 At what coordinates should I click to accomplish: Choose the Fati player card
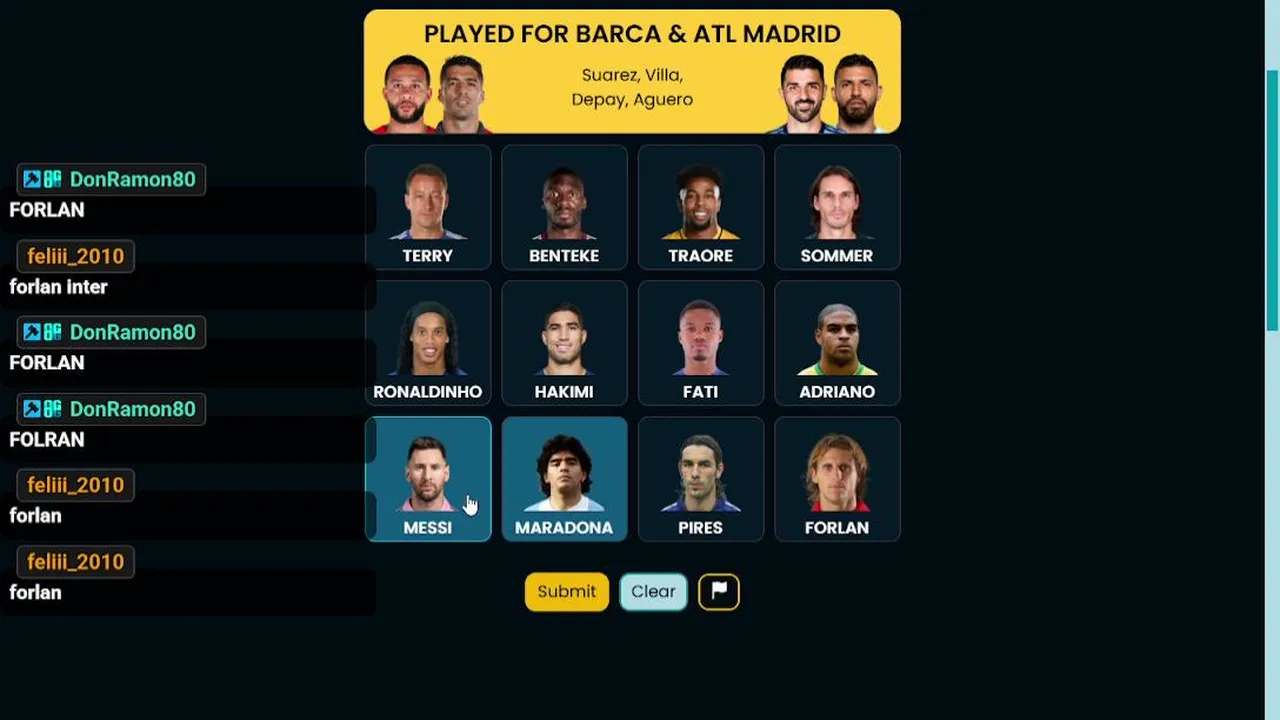(x=701, y=344)
